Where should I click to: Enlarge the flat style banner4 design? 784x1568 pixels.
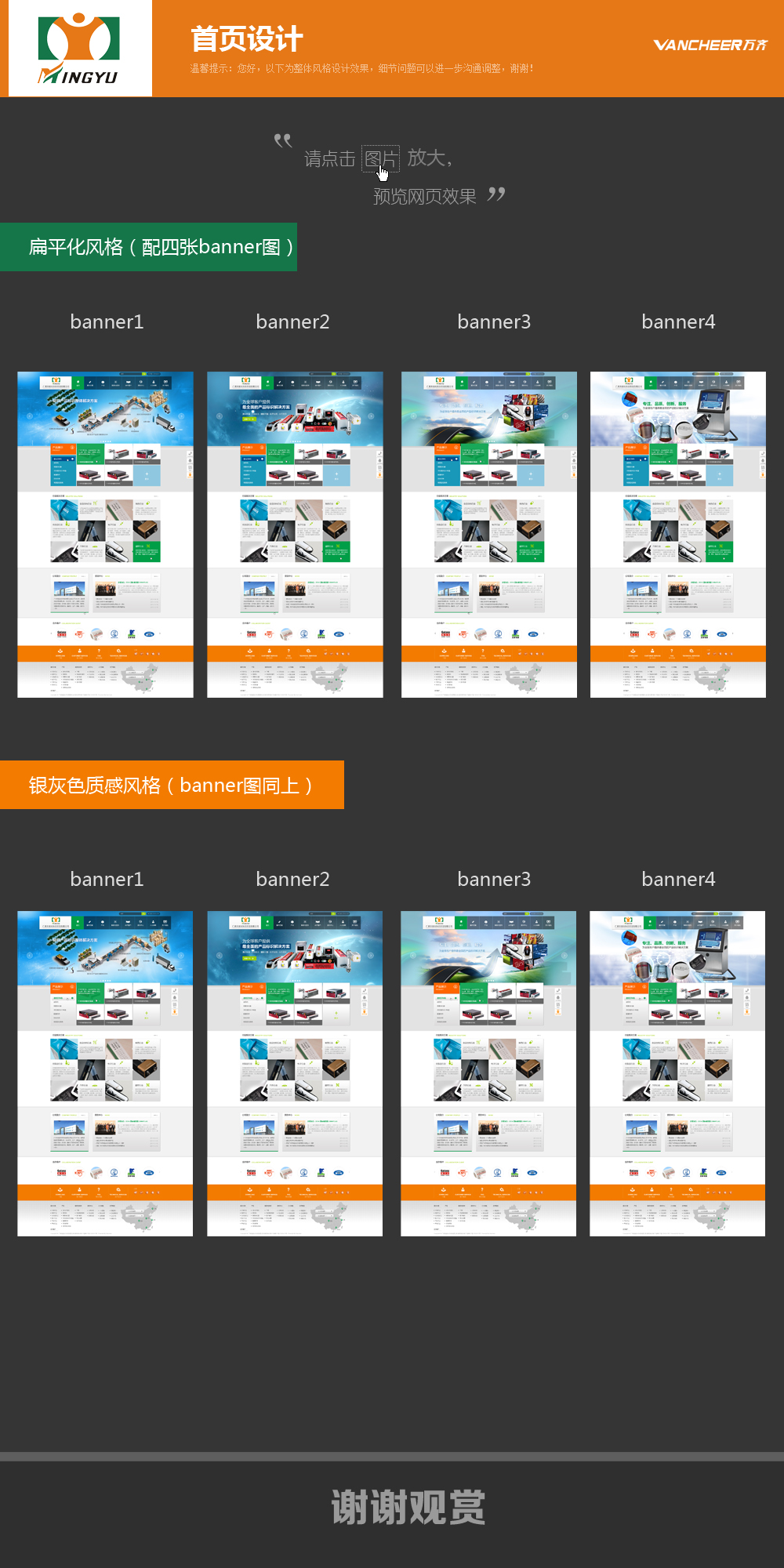tap(678, 535)
